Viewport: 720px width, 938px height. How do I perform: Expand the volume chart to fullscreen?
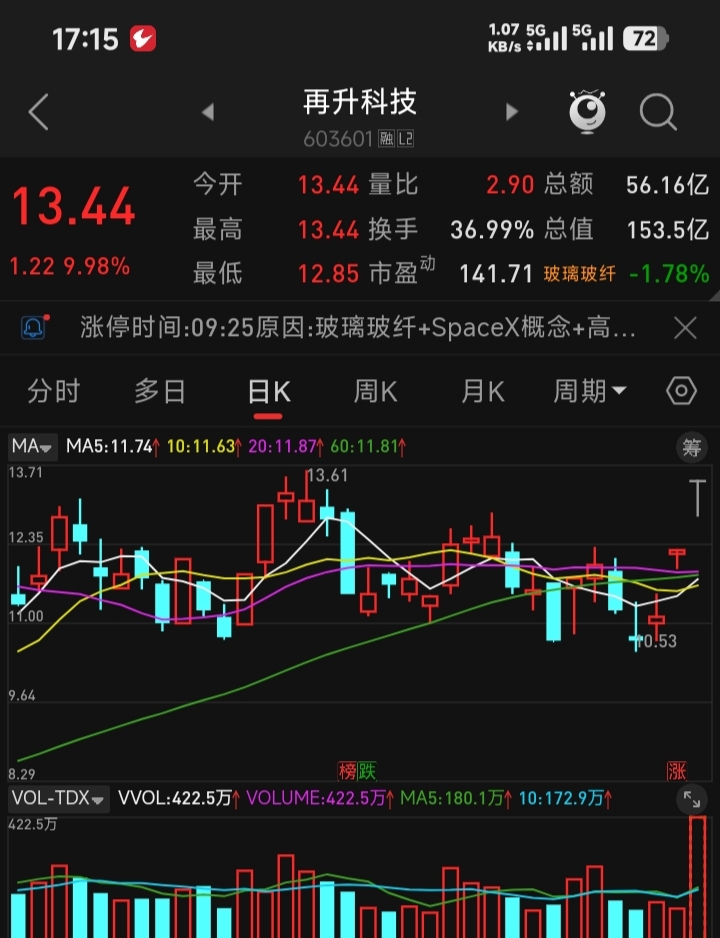[x=691, y=799]
